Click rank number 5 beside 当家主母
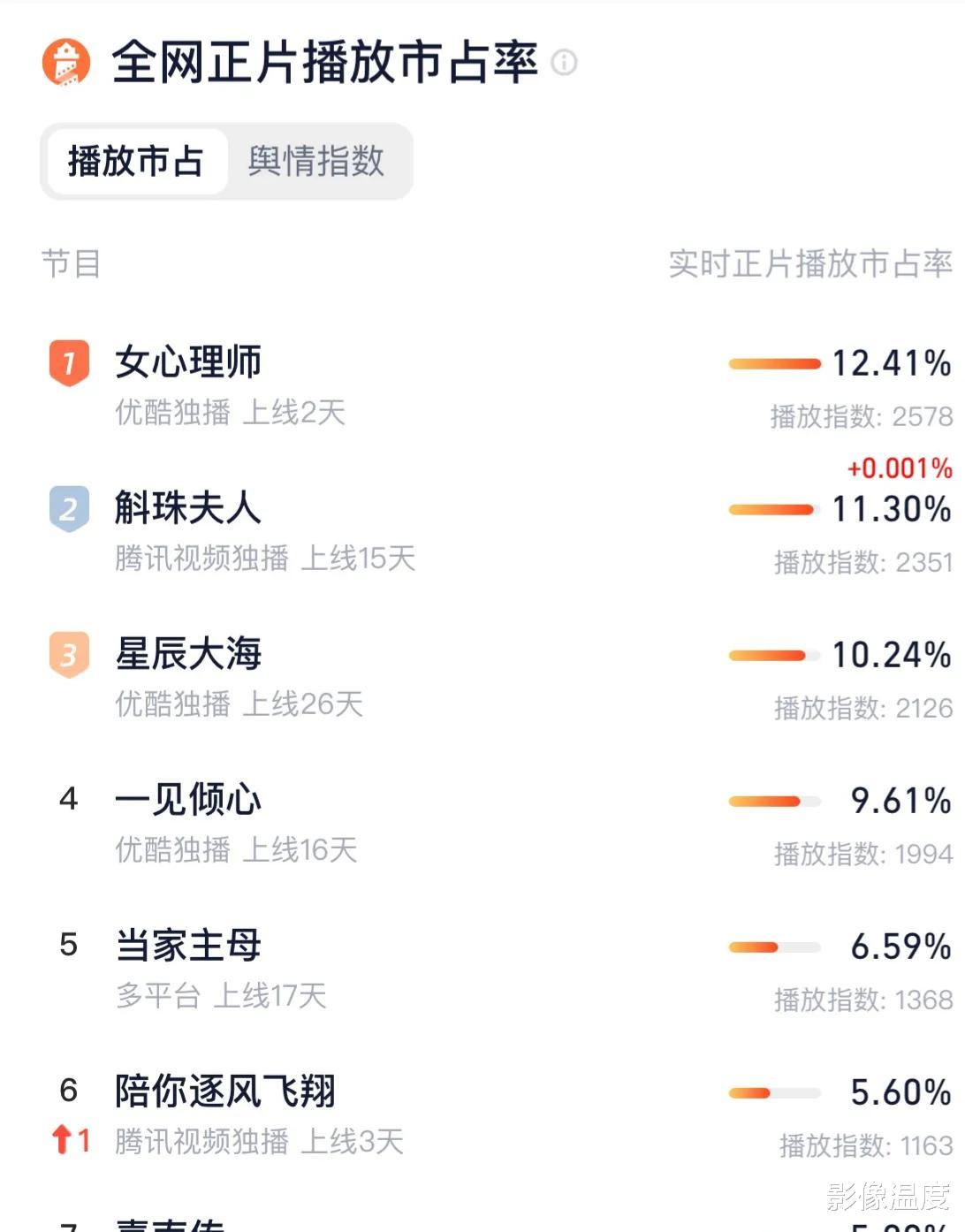The height and width of the screenshot is (1232, 965). [x=69, y=947]
